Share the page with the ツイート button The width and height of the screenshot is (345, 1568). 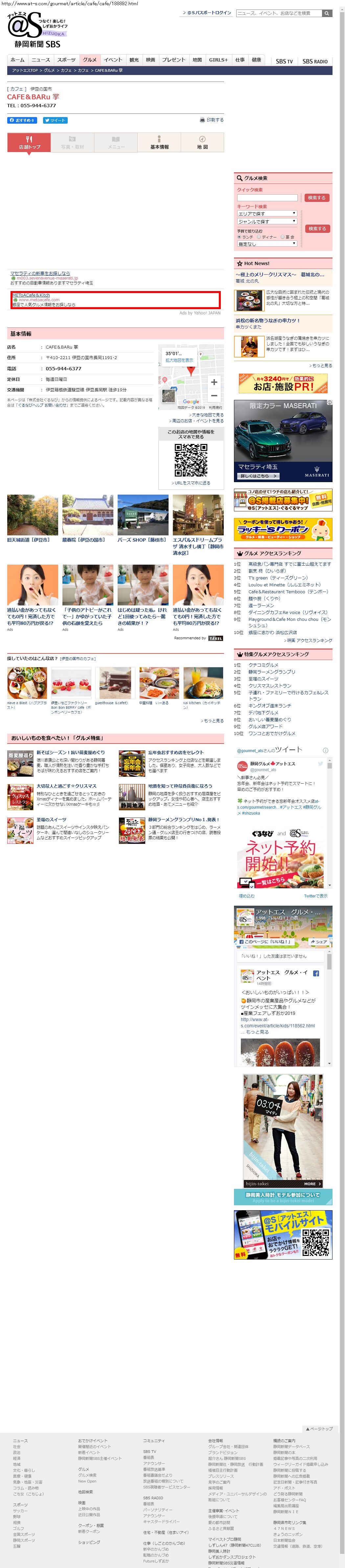[x=55, y=120]
